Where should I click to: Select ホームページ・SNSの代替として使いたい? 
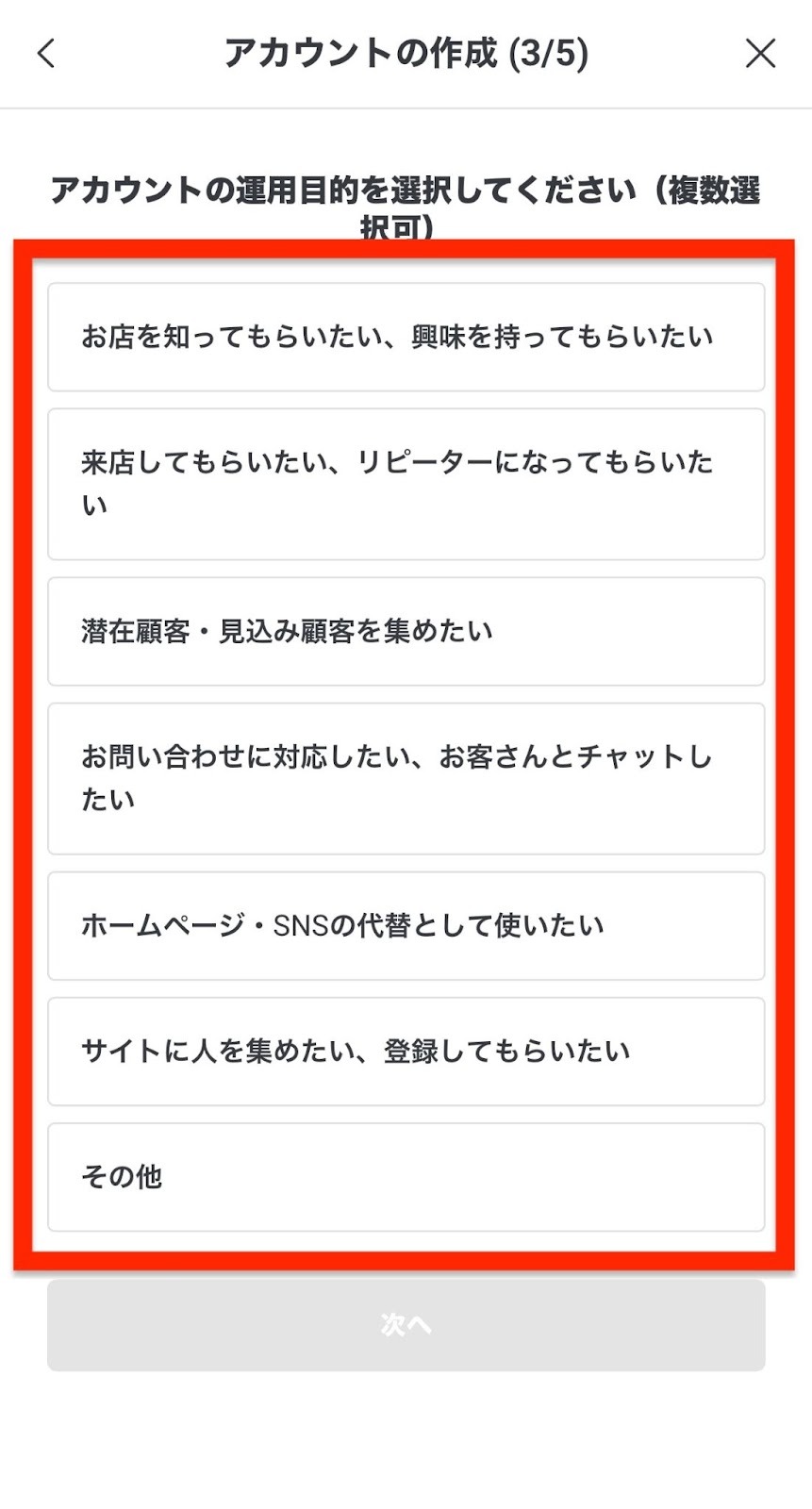(x=406, y=925)
